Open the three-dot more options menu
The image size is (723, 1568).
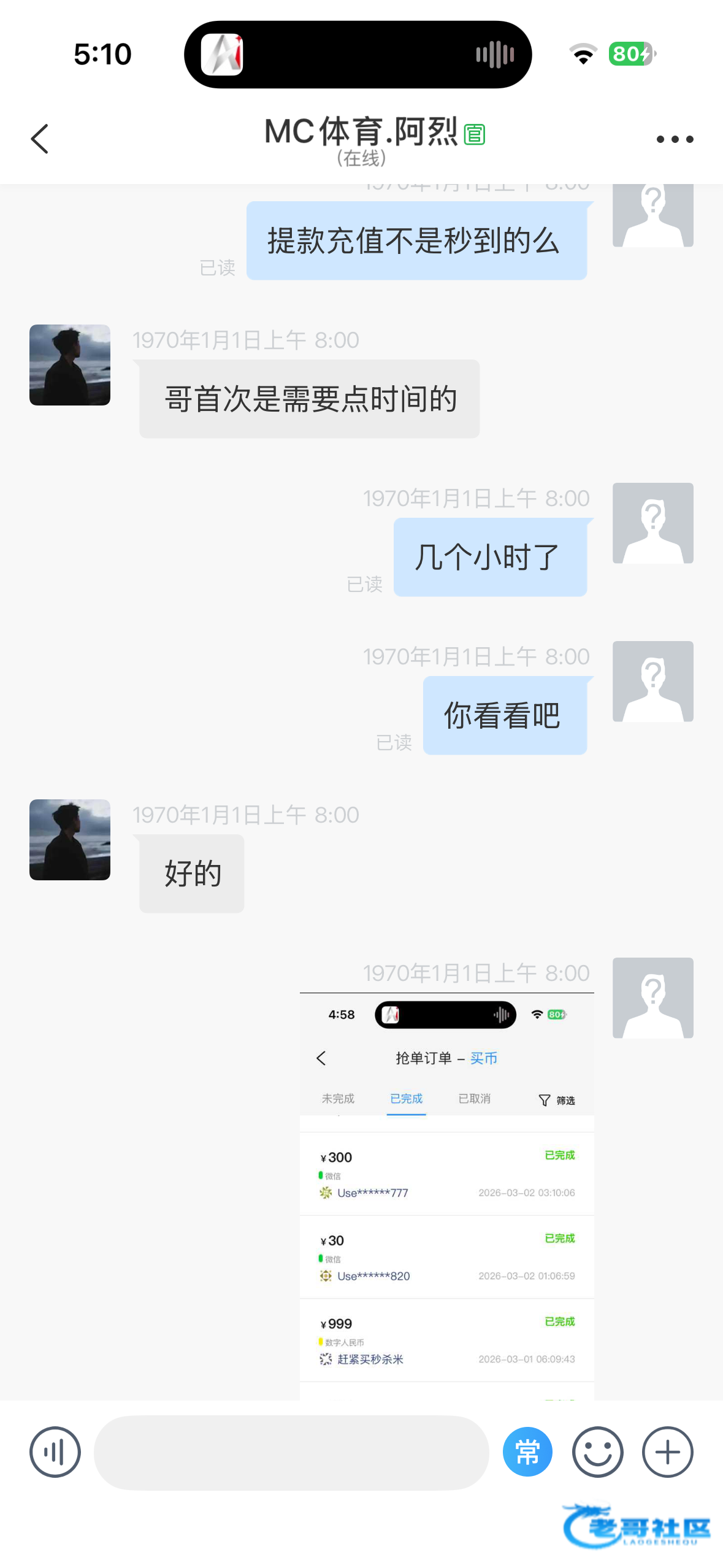tap(675, 139)
